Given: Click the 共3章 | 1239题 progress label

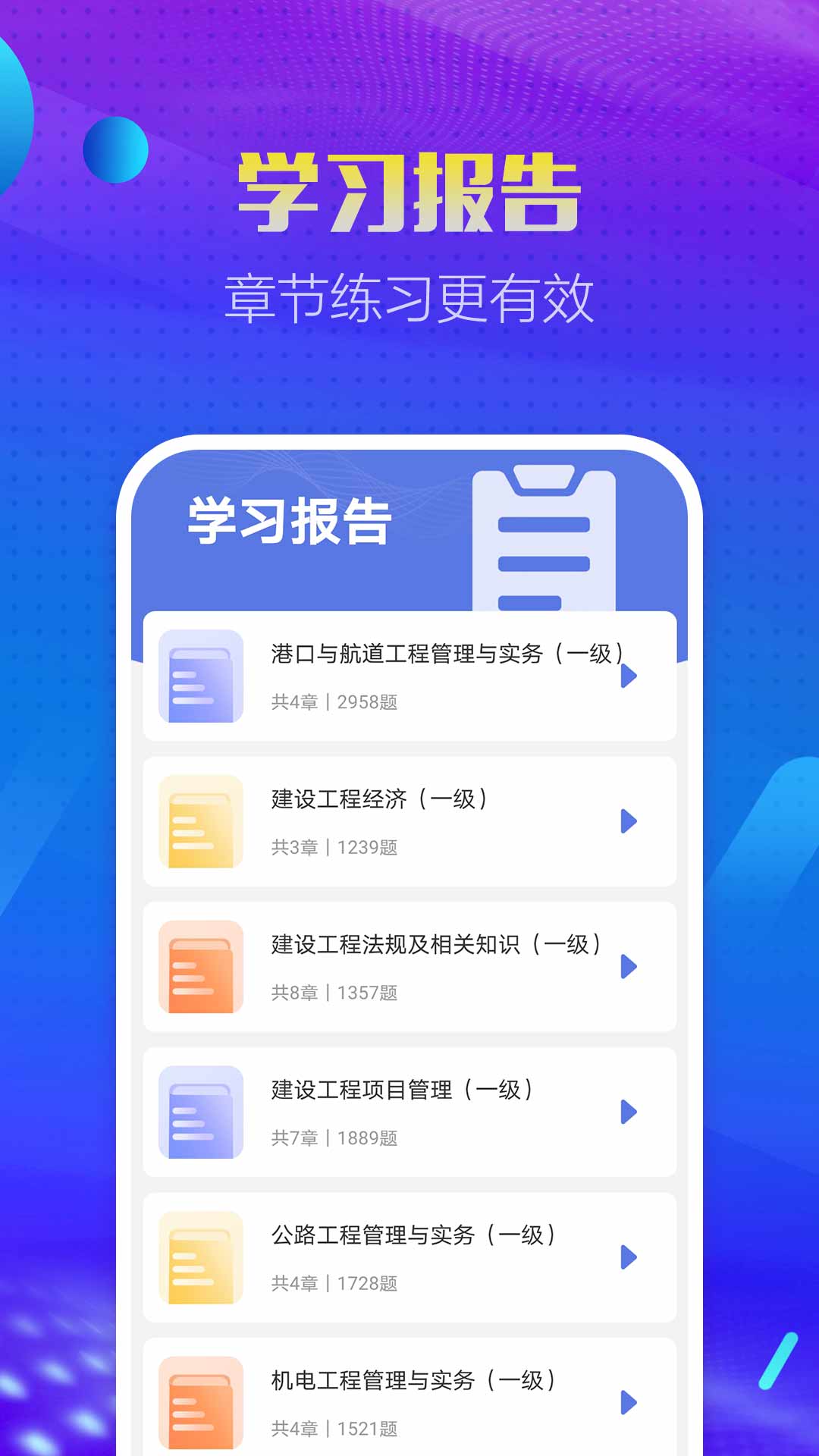Looking at the screenshot, I should [335, 846].
